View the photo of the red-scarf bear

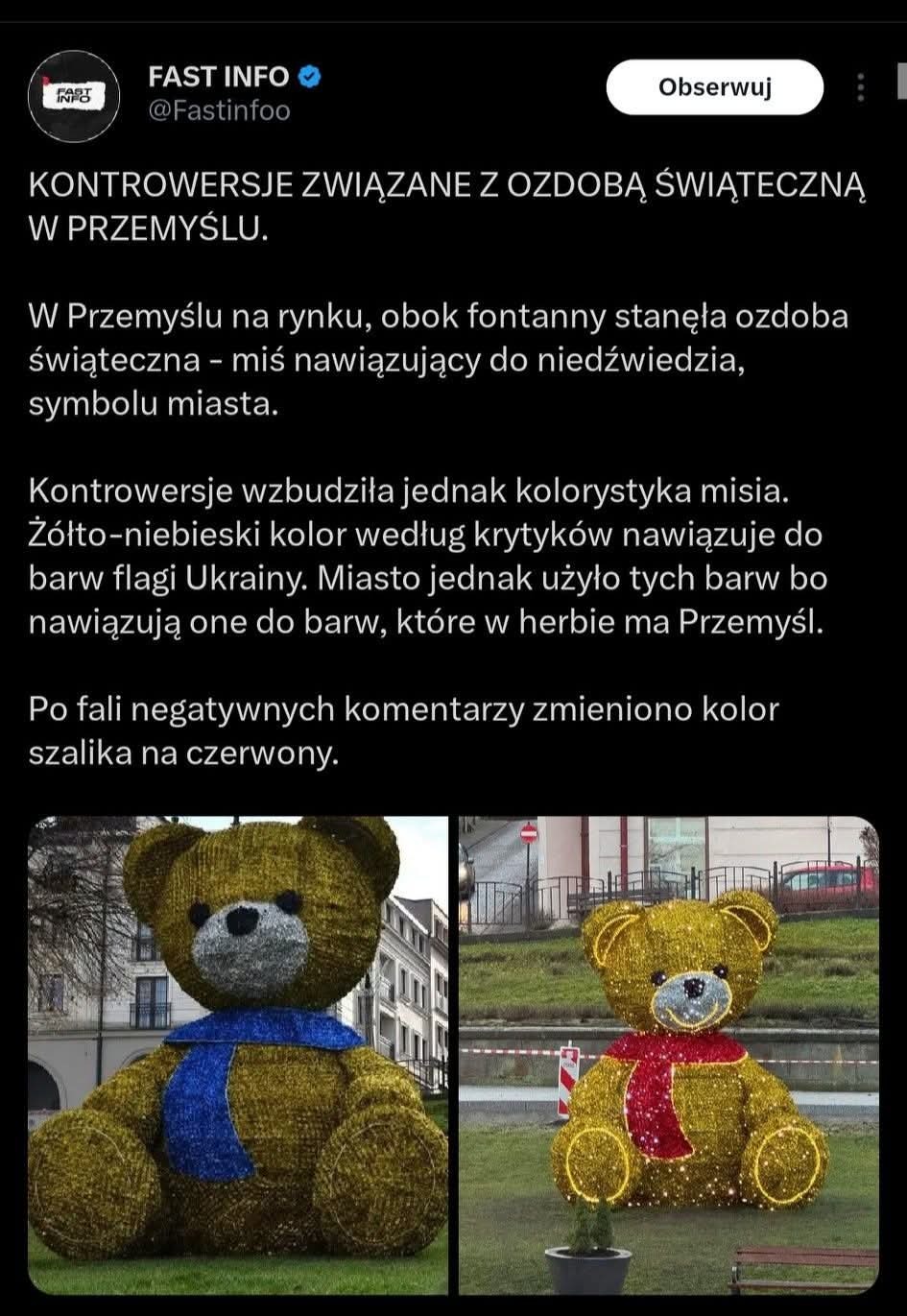pos(668,1054)
